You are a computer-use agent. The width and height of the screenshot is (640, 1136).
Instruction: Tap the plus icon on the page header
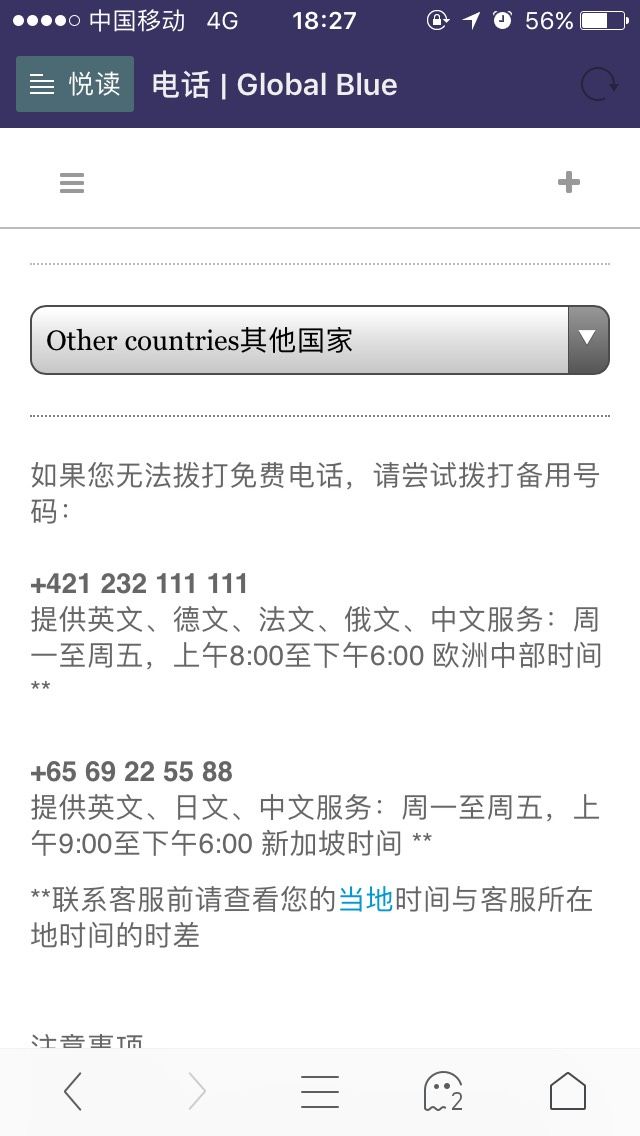[x=569, y=182]
